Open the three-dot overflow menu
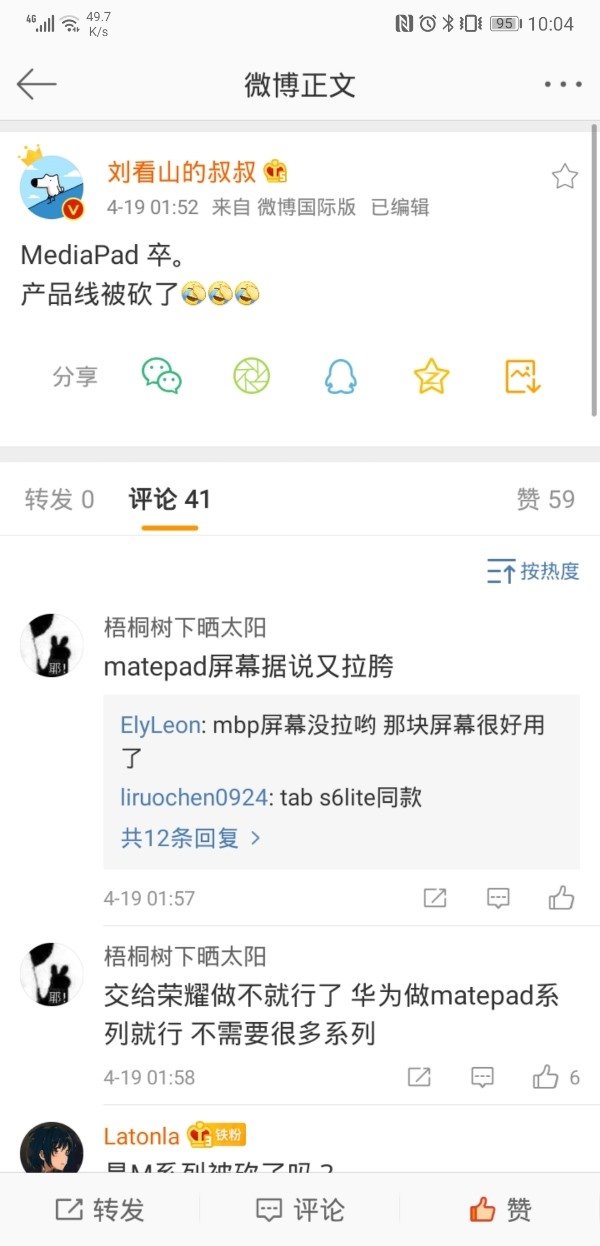This screenshot has width=600, height=1246. coord(563,84)
